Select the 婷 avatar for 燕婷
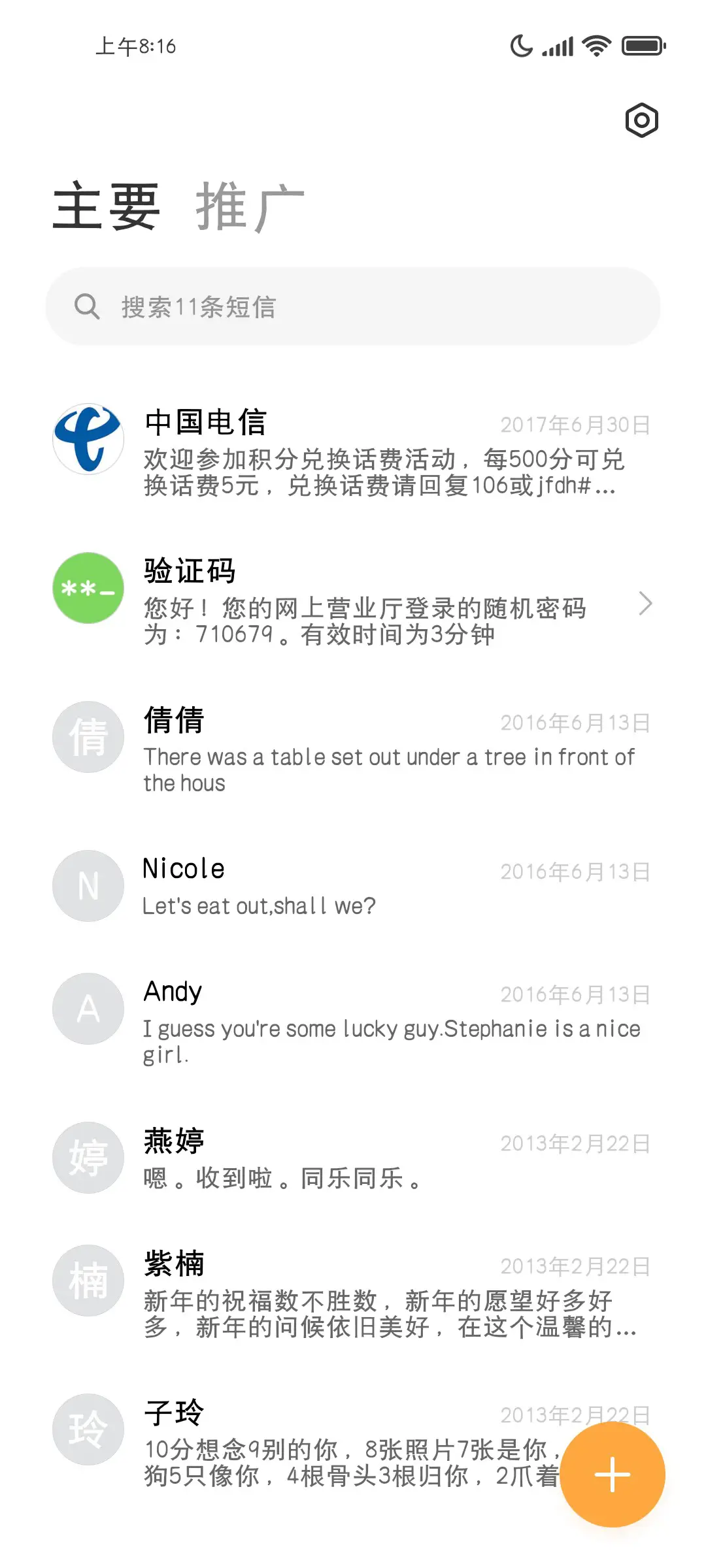Screen dimensions: 706x1568 click(x=88, y=1158)
